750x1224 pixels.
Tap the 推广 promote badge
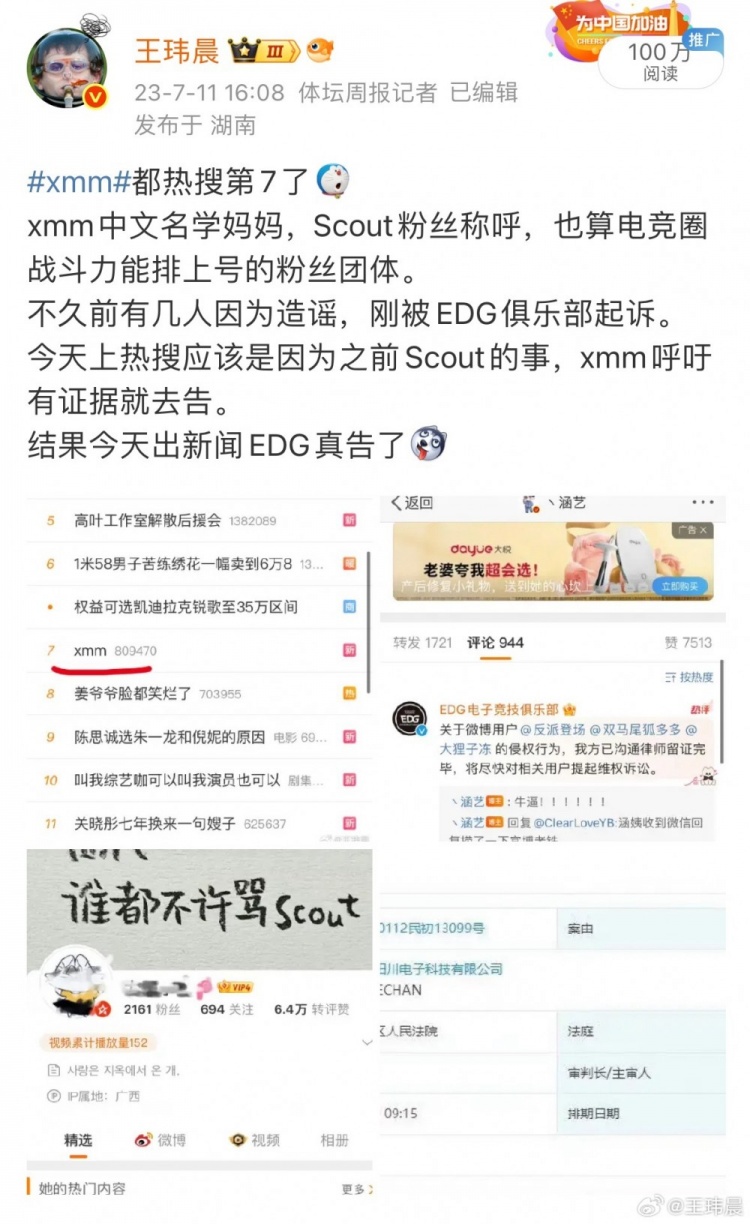click(x=704, y=41)
